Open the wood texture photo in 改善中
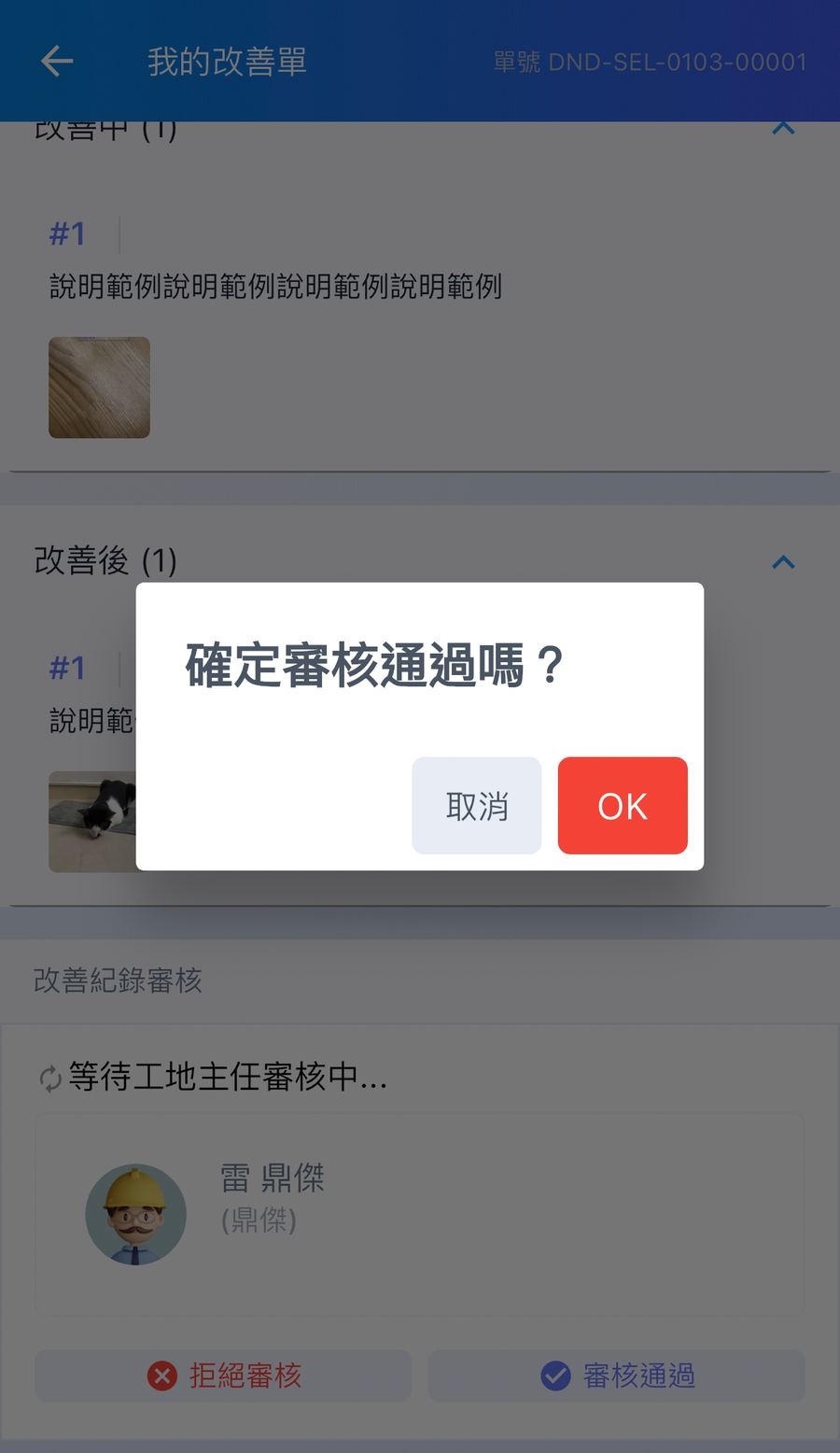 [99, 388]
